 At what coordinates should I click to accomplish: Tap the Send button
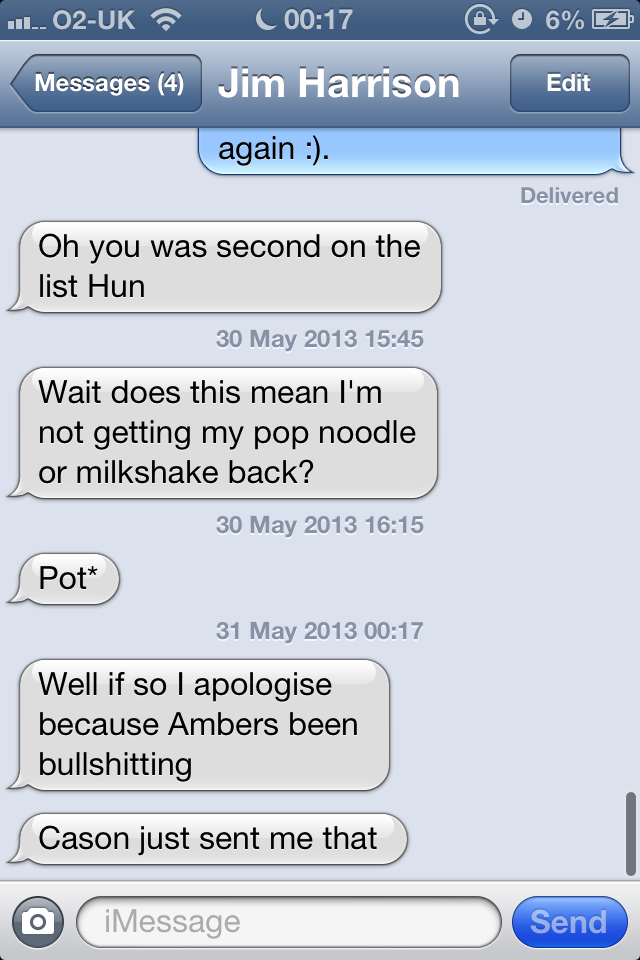coord(568,921)
